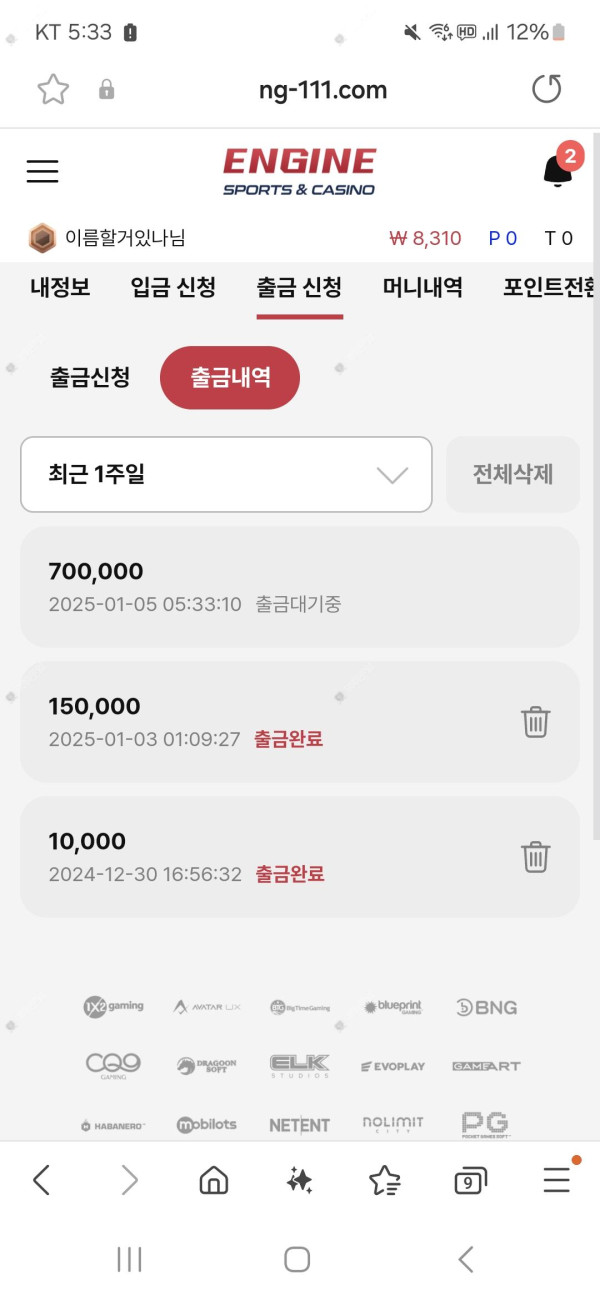
Task: Delete the 150,000 withdrawal record
Action: [x=536, y=722]
